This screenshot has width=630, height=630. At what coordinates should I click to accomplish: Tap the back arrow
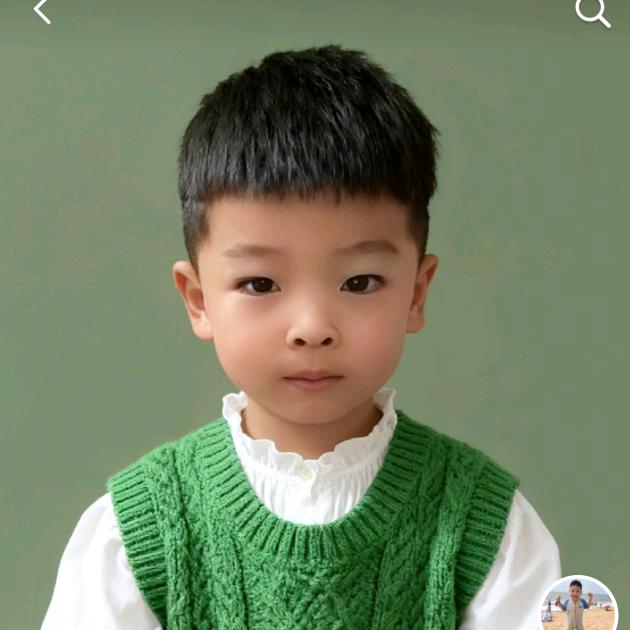tap(41, 11)
